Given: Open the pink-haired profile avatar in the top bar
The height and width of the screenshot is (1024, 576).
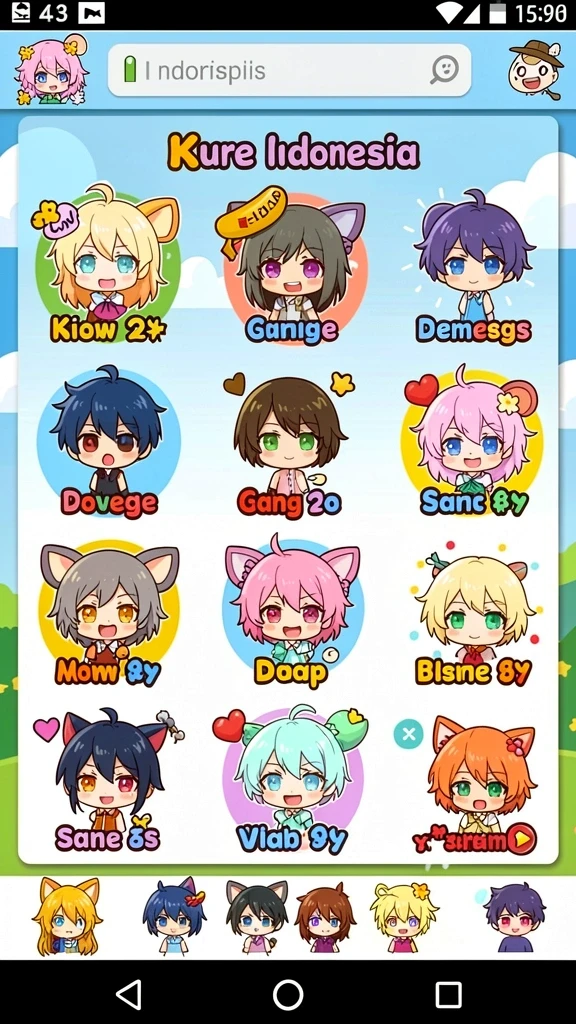Looking at the screenshot, I should [x=51, y=72].
